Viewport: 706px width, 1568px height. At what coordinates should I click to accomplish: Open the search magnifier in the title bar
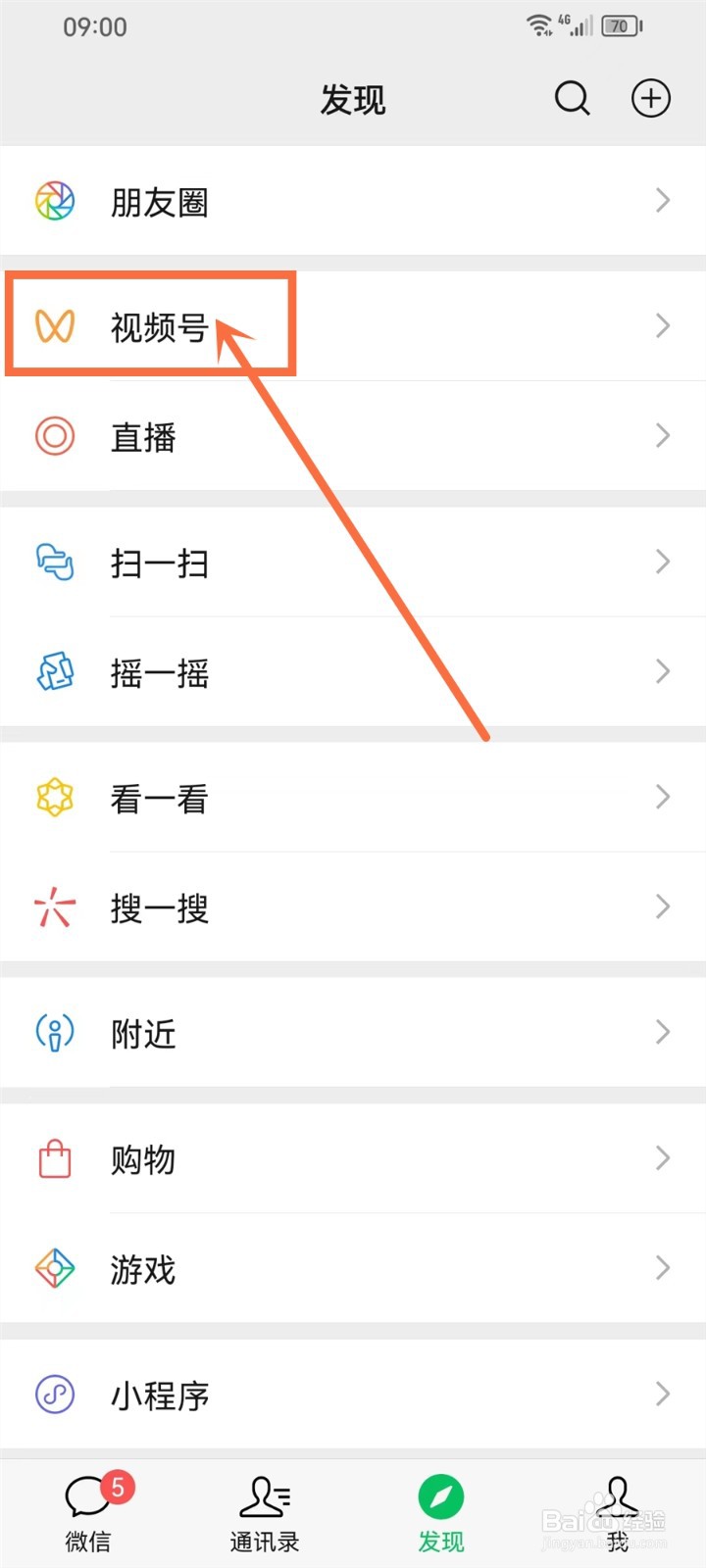point(572,98)
